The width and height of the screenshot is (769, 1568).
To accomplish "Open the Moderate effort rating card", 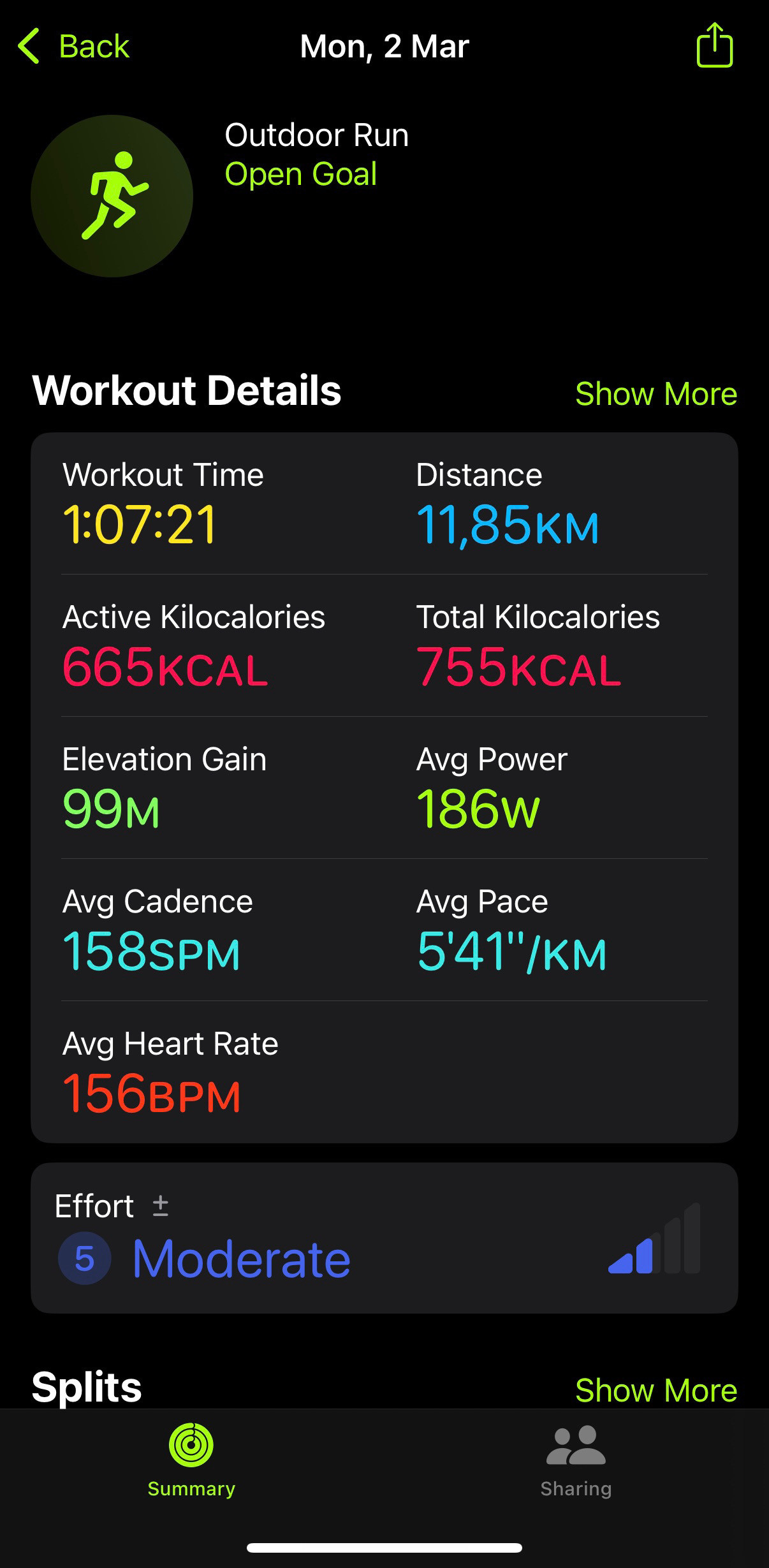I will 384,1238.
